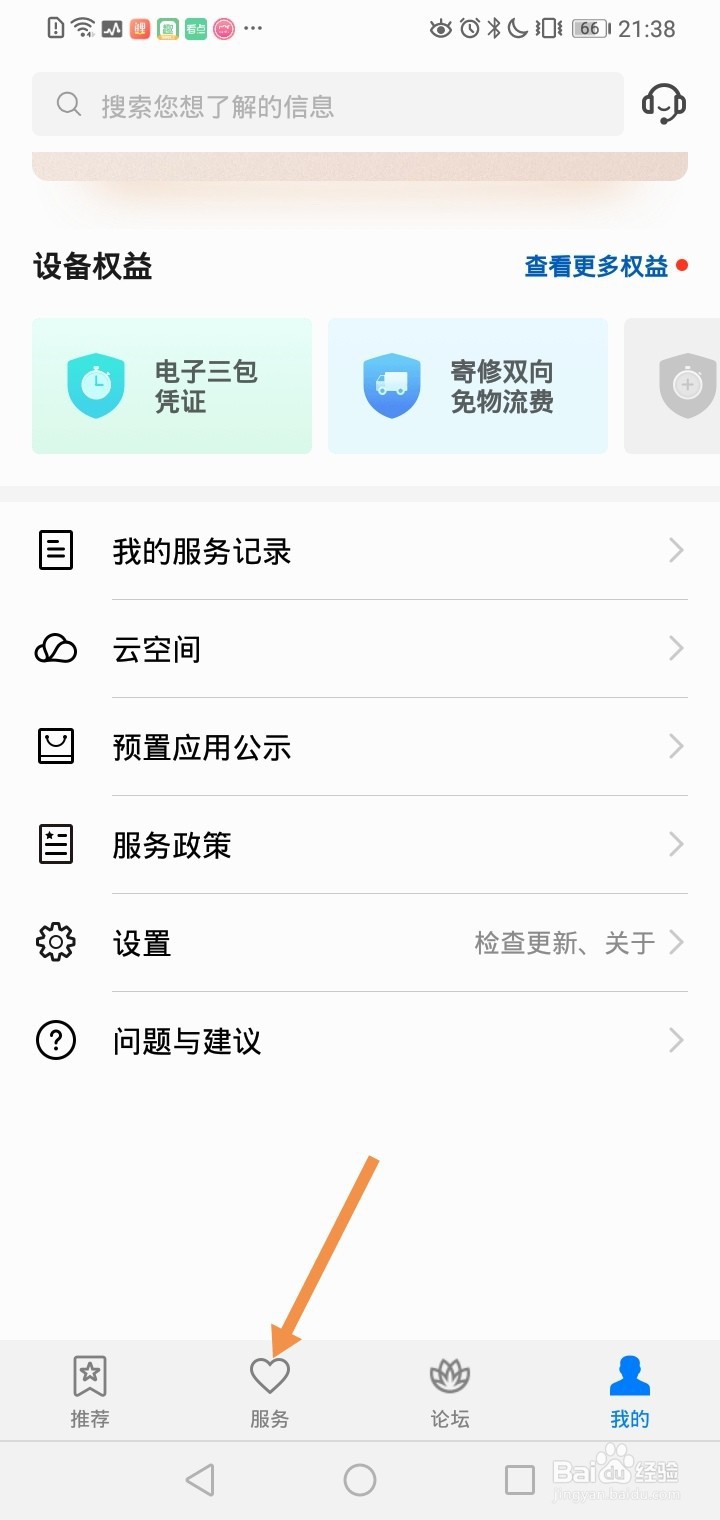Viewport: 720px width, 1520px height.
Task: Tap the system home button
Action: (x=360, y=1480)
